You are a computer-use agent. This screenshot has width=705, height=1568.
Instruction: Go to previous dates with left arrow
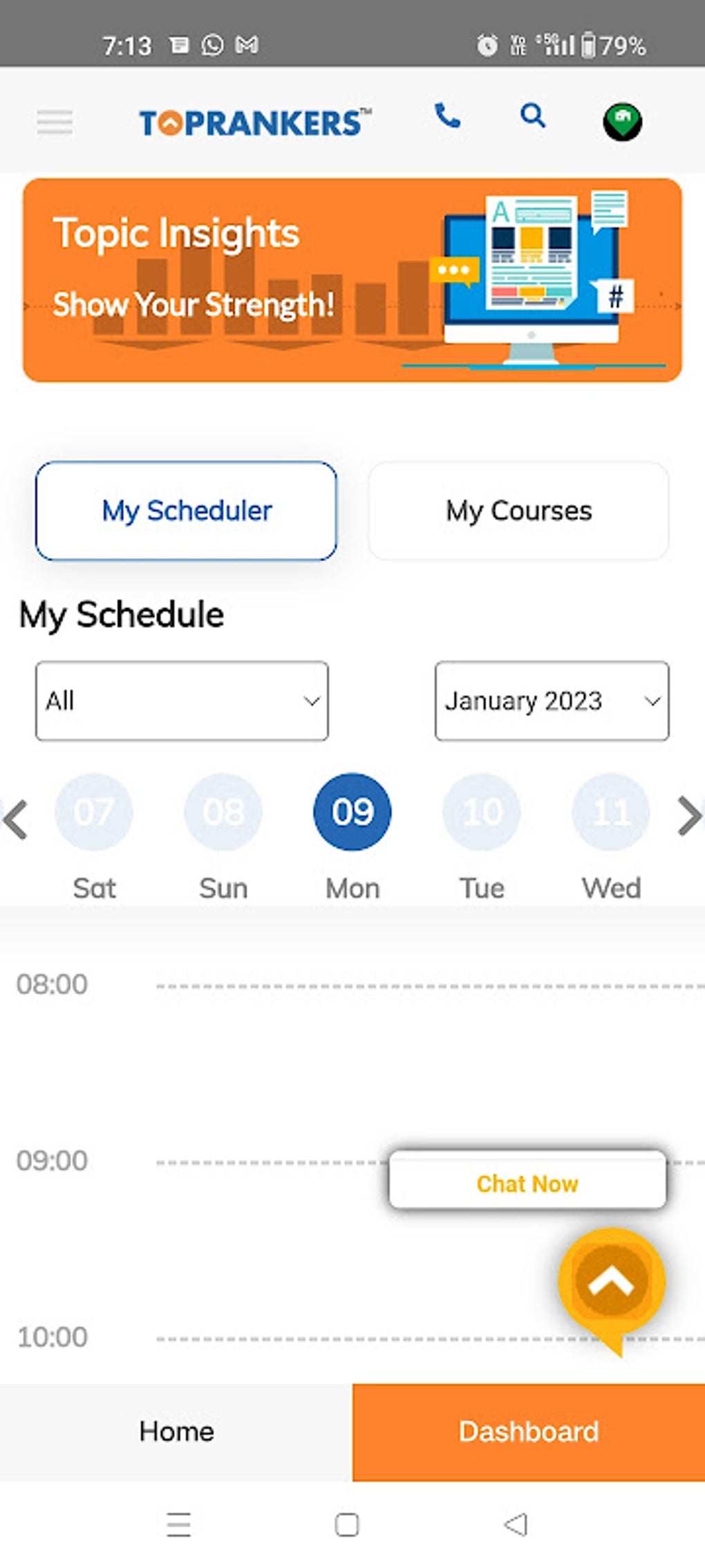click(x=15, y=819)
